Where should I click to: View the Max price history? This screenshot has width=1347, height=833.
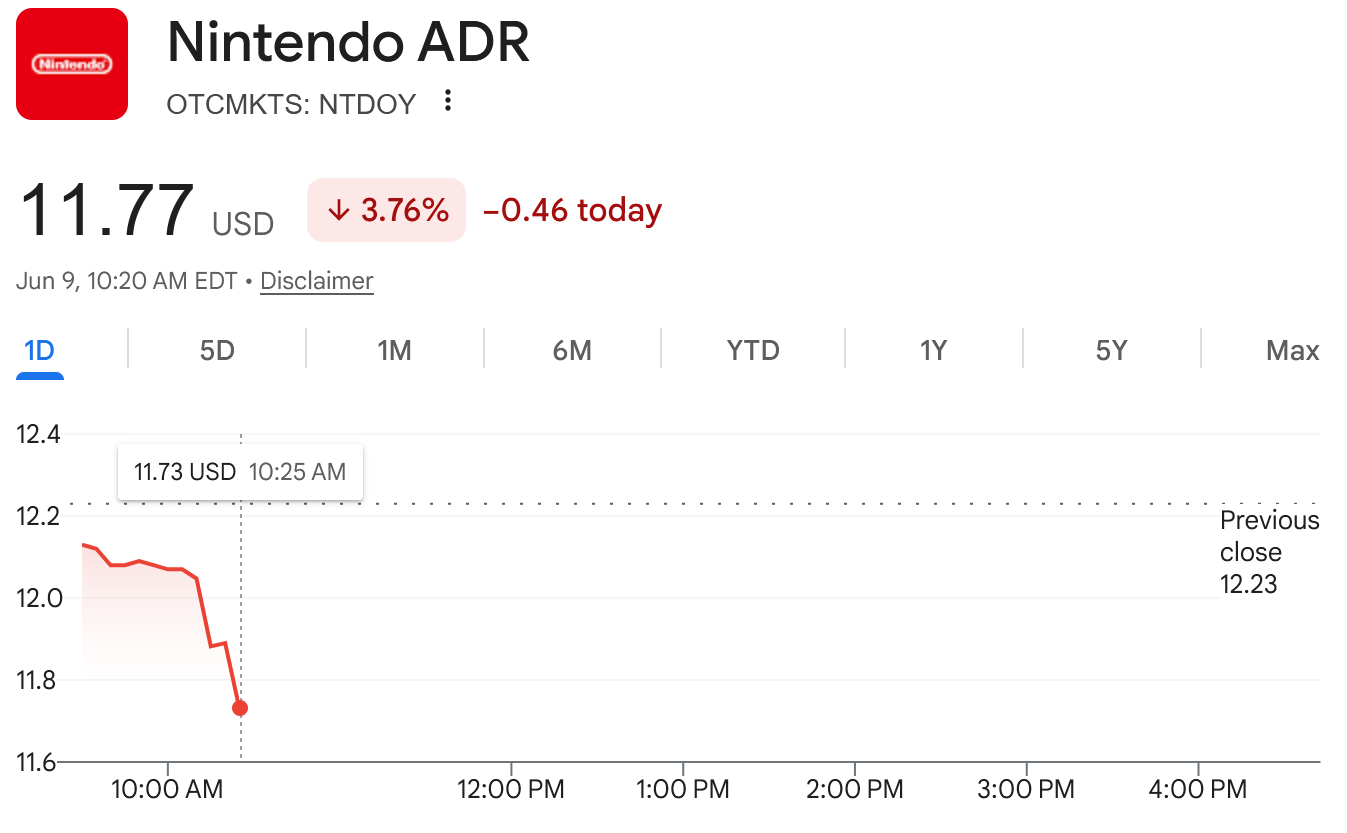(1293, 351)
